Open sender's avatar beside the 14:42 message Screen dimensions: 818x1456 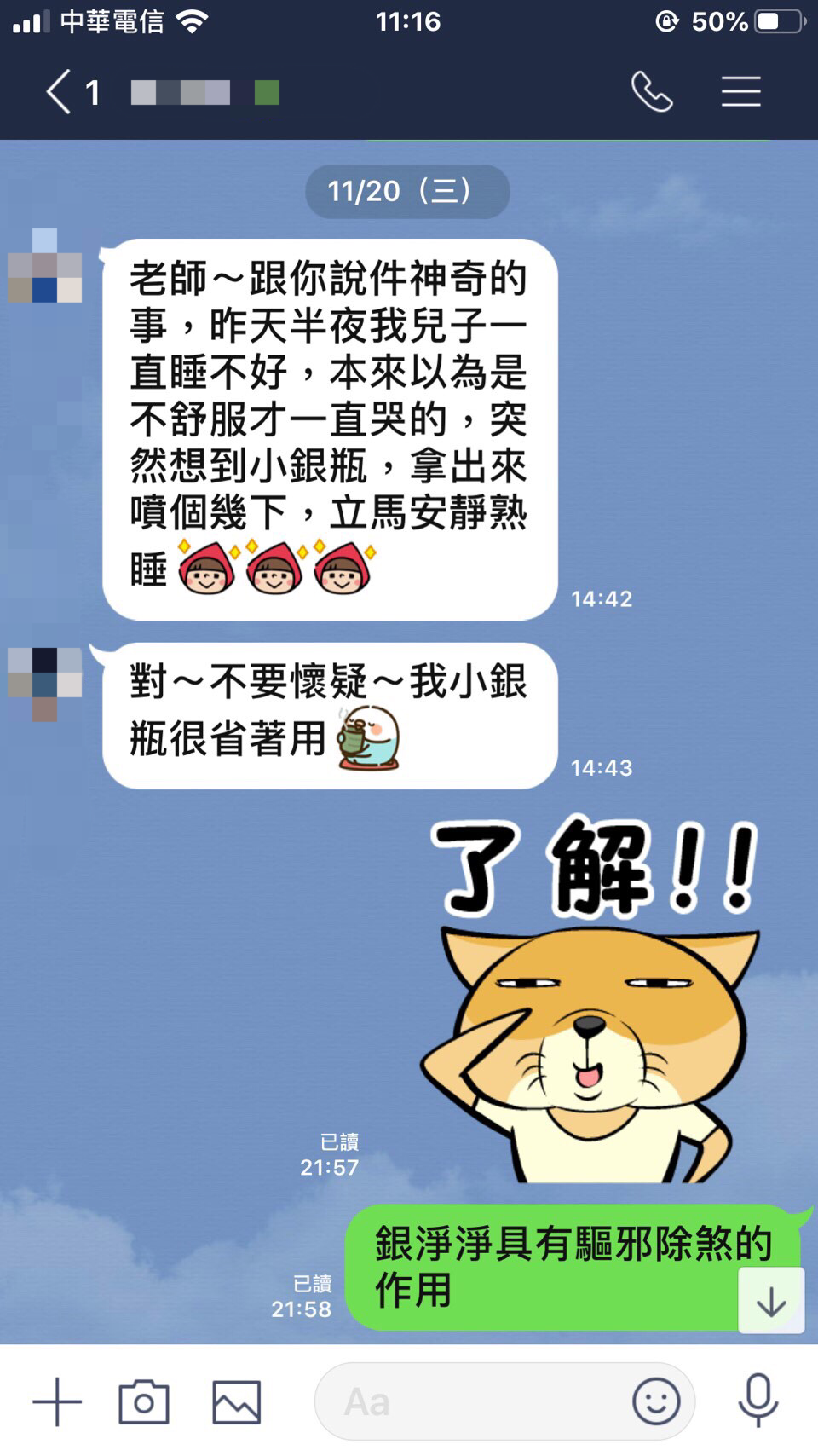[45, 266]
